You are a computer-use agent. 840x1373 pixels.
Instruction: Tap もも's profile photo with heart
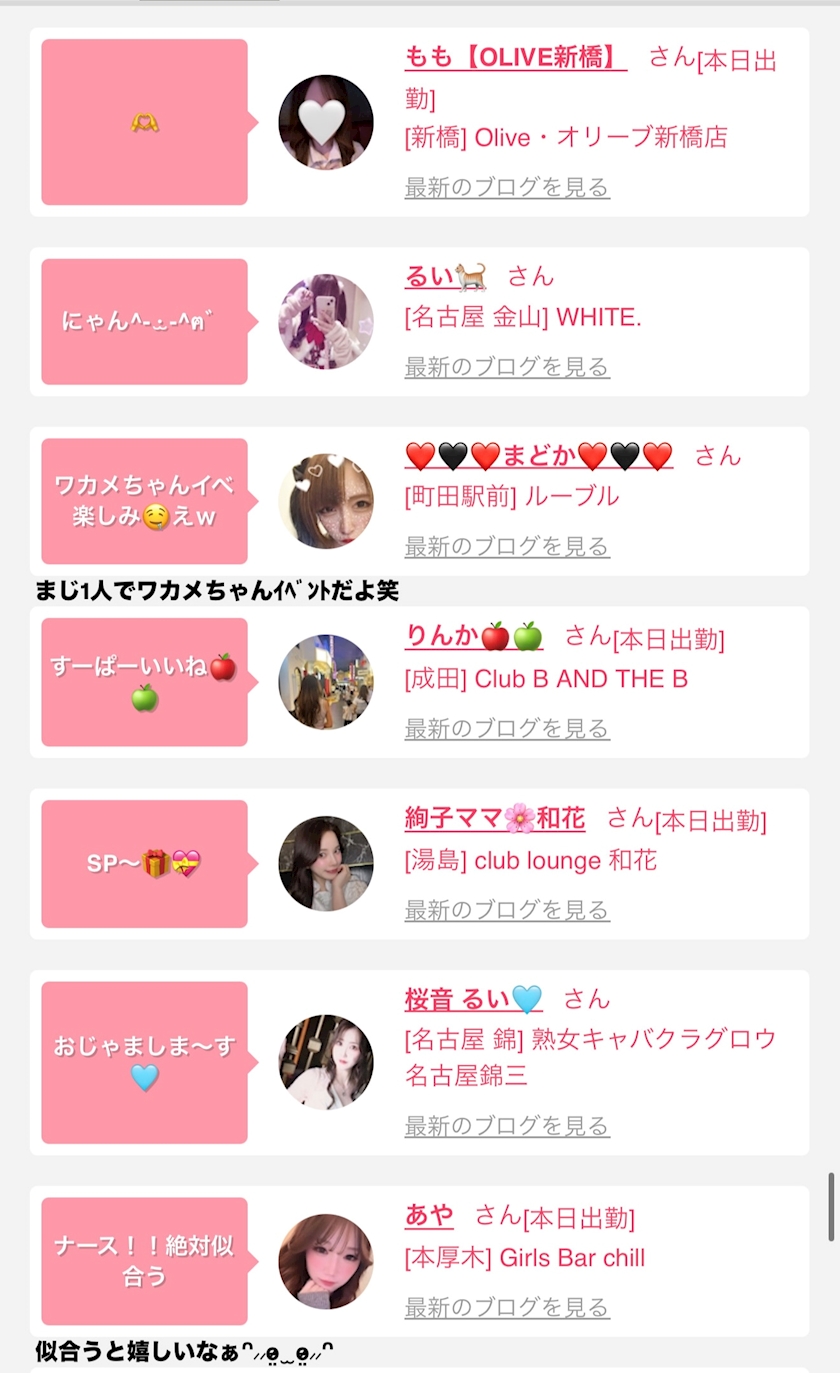click(326, 122)
